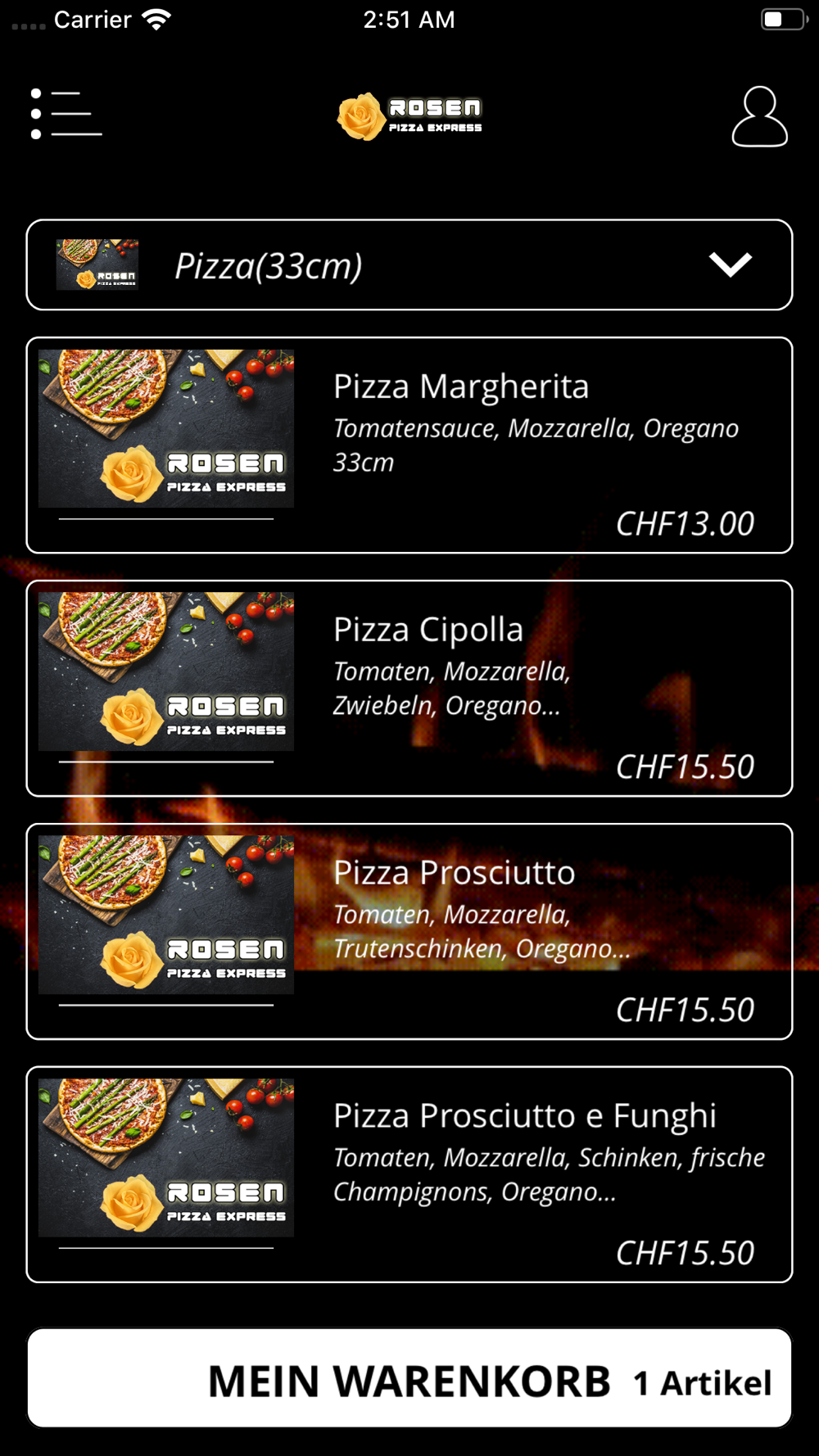Choose the Pizza Cipolla card
Viewport: 819px width, 1456px height.
tap(409, 688)
